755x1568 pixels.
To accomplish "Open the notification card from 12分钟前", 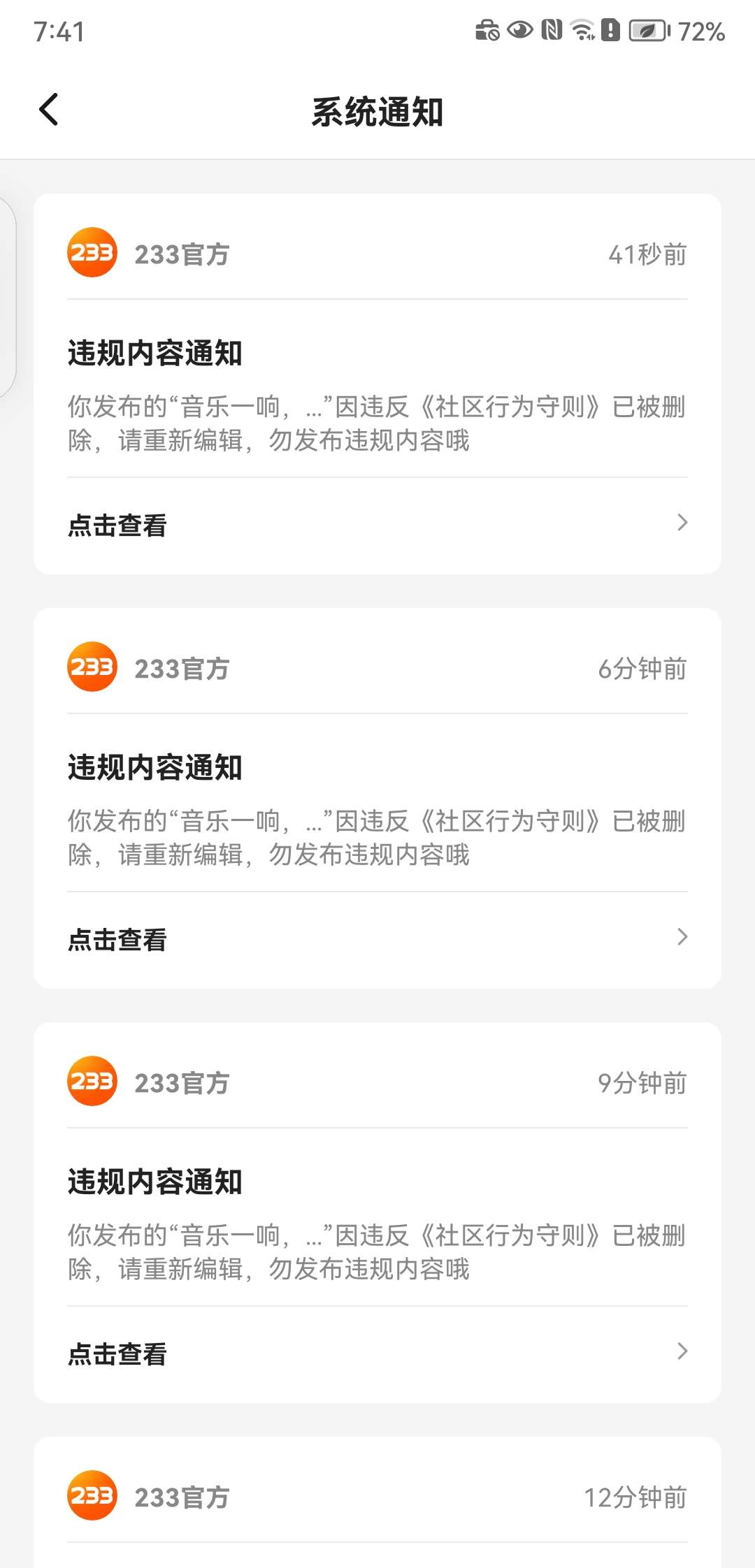I will pyautogui.click(x=377, y=1502).
